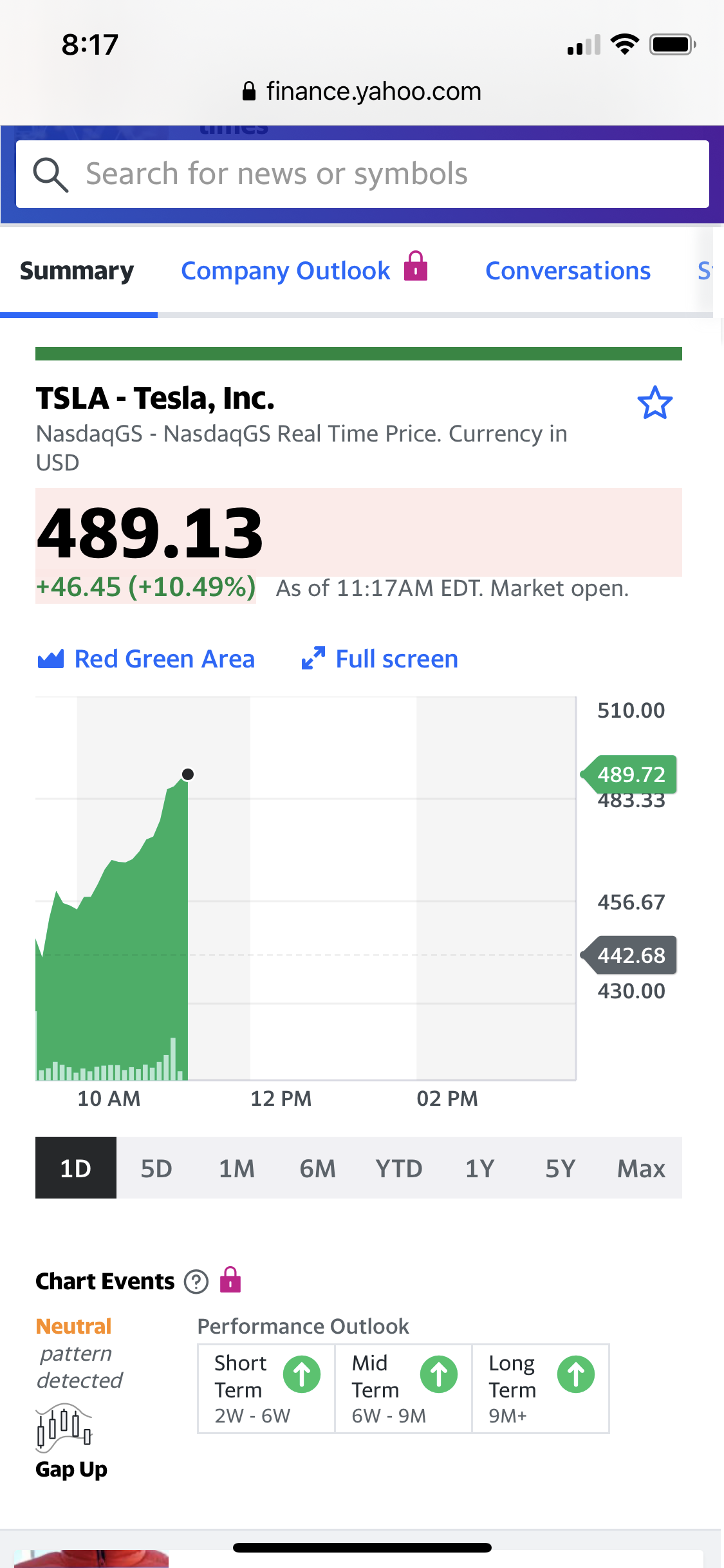
Task: Select the 5D chart range
Action: (156, 1168)
